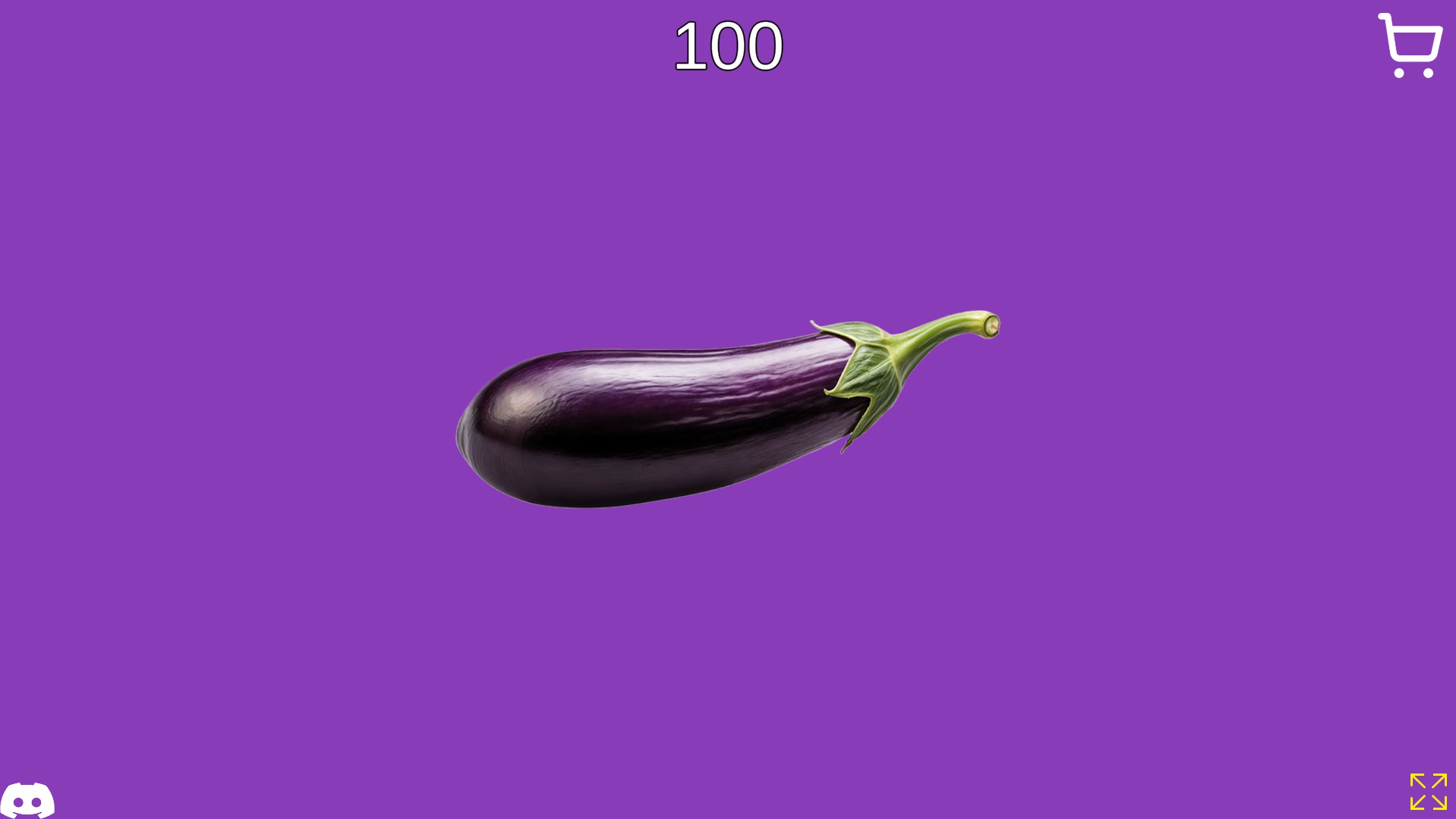
Task: Open the shopping cart store
Action: (1410, 45)
